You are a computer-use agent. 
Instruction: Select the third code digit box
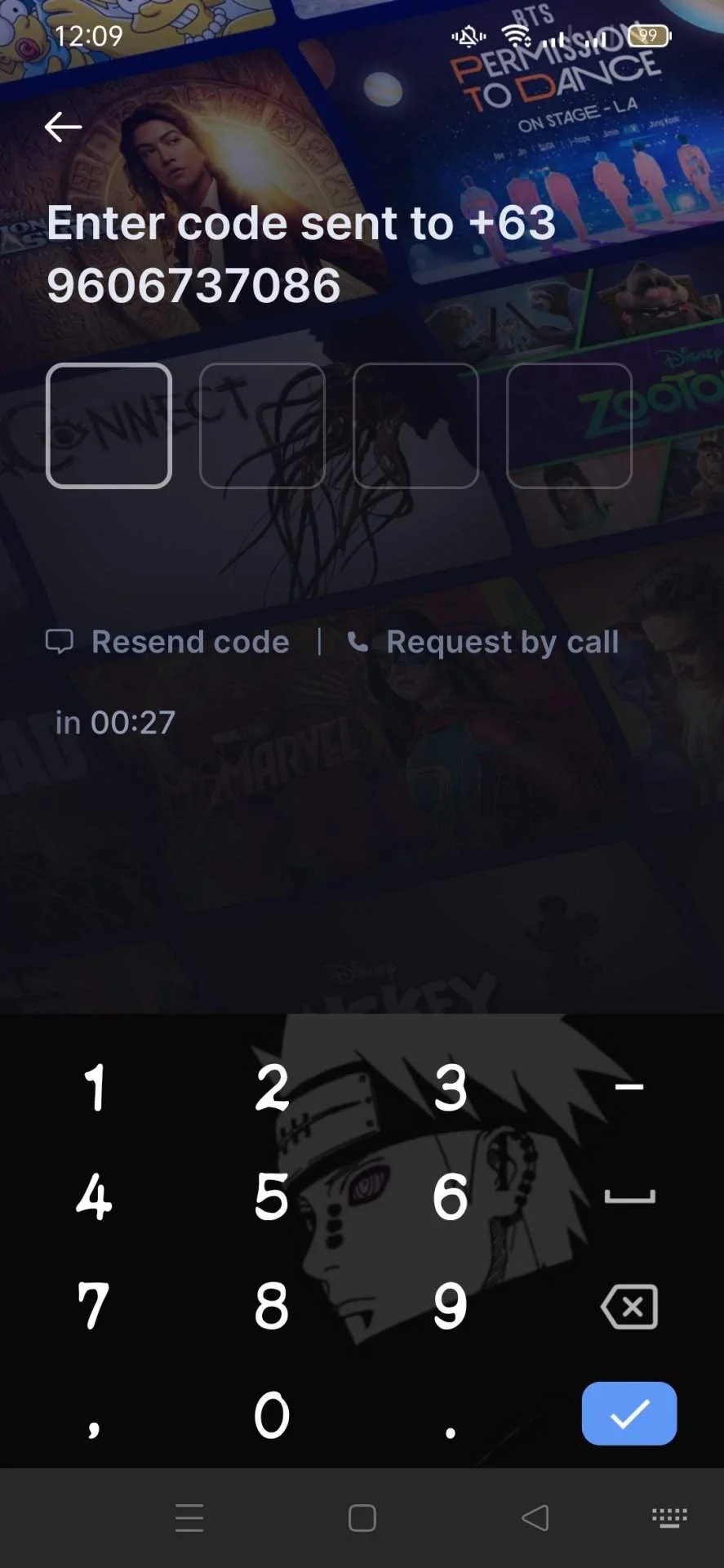[415, 425]
